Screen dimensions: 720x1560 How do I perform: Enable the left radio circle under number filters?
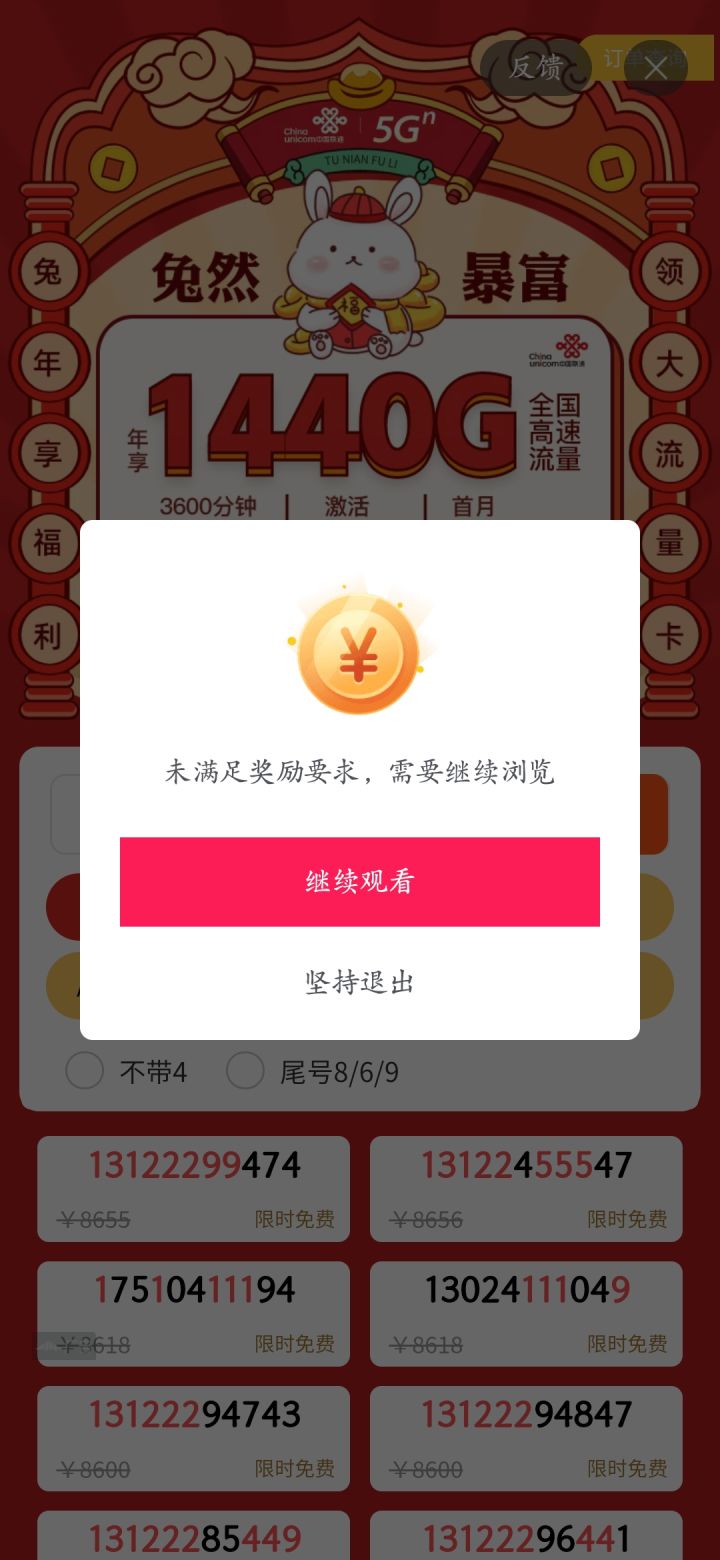pyautogui.click(x=85, y=1070)
